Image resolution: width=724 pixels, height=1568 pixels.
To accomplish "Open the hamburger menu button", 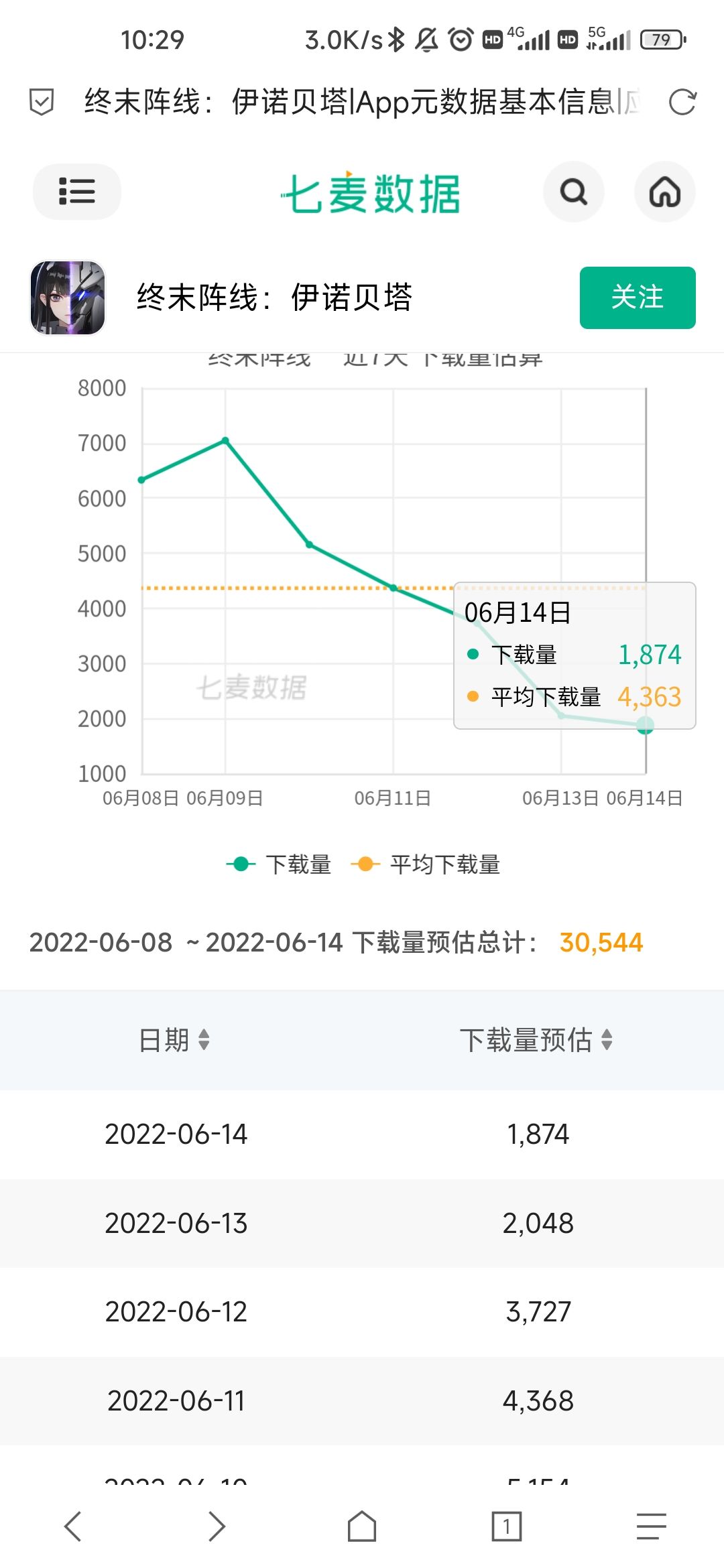I will coord(77,192).
